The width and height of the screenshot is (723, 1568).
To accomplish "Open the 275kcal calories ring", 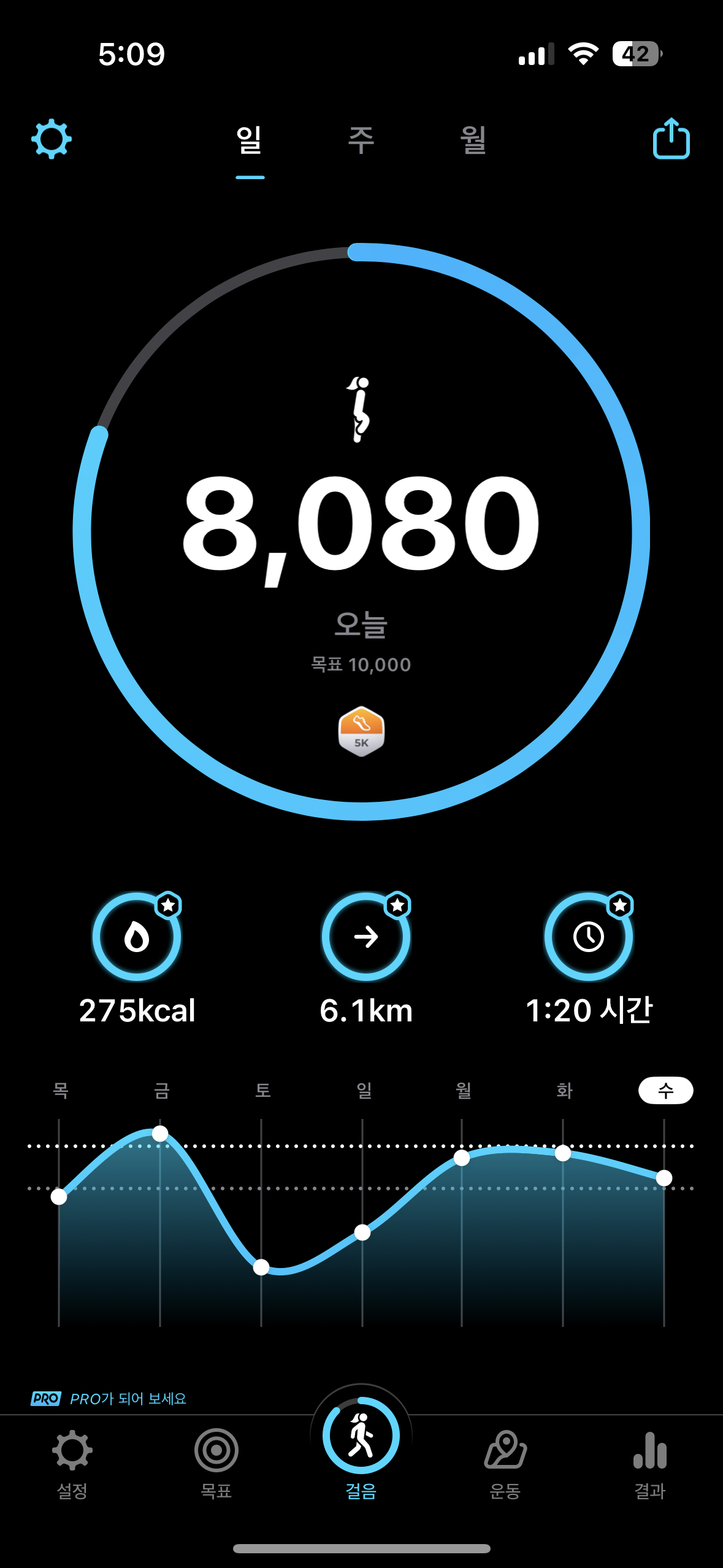I will 137,937.
